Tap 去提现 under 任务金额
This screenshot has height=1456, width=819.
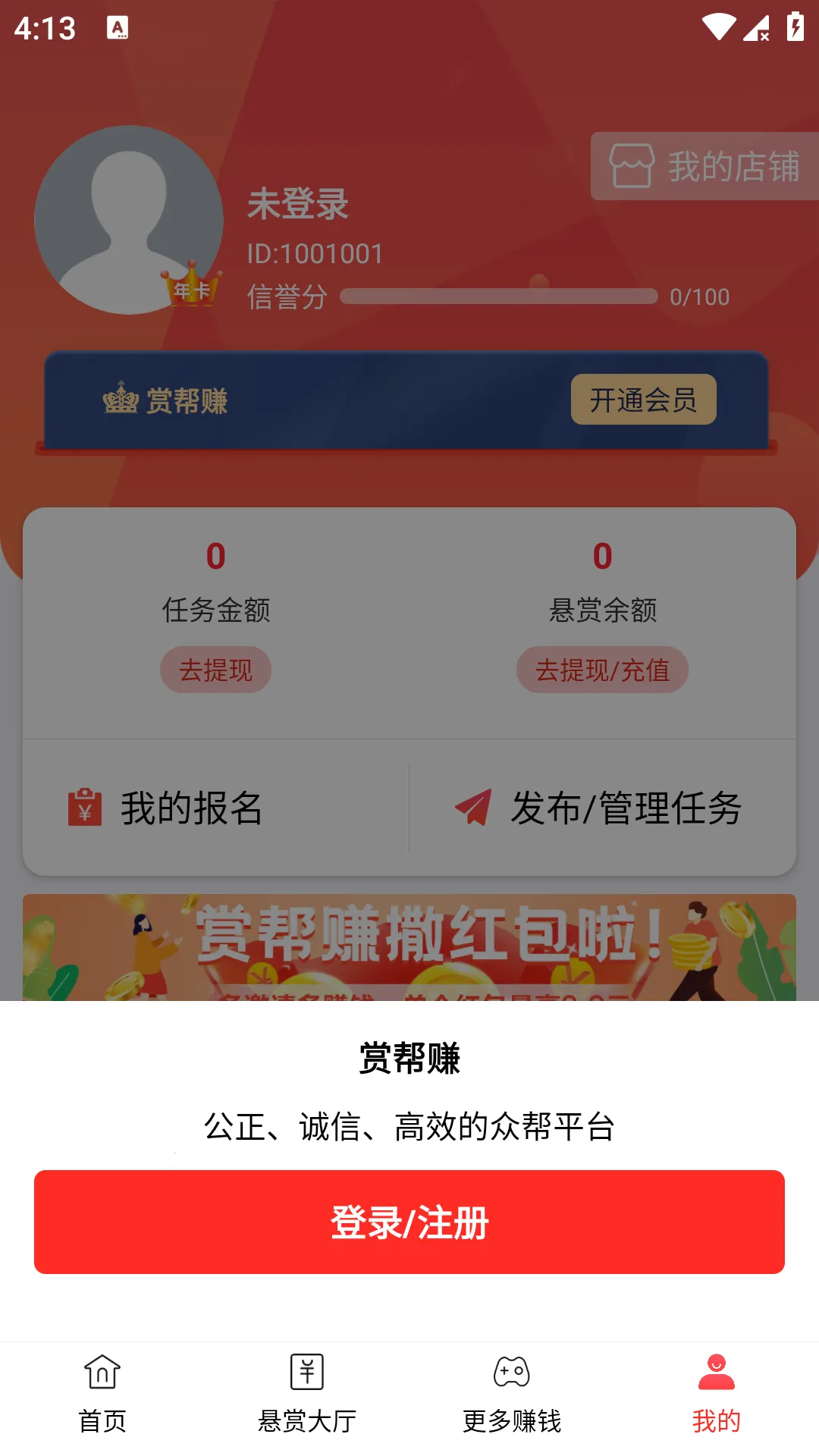215,670
